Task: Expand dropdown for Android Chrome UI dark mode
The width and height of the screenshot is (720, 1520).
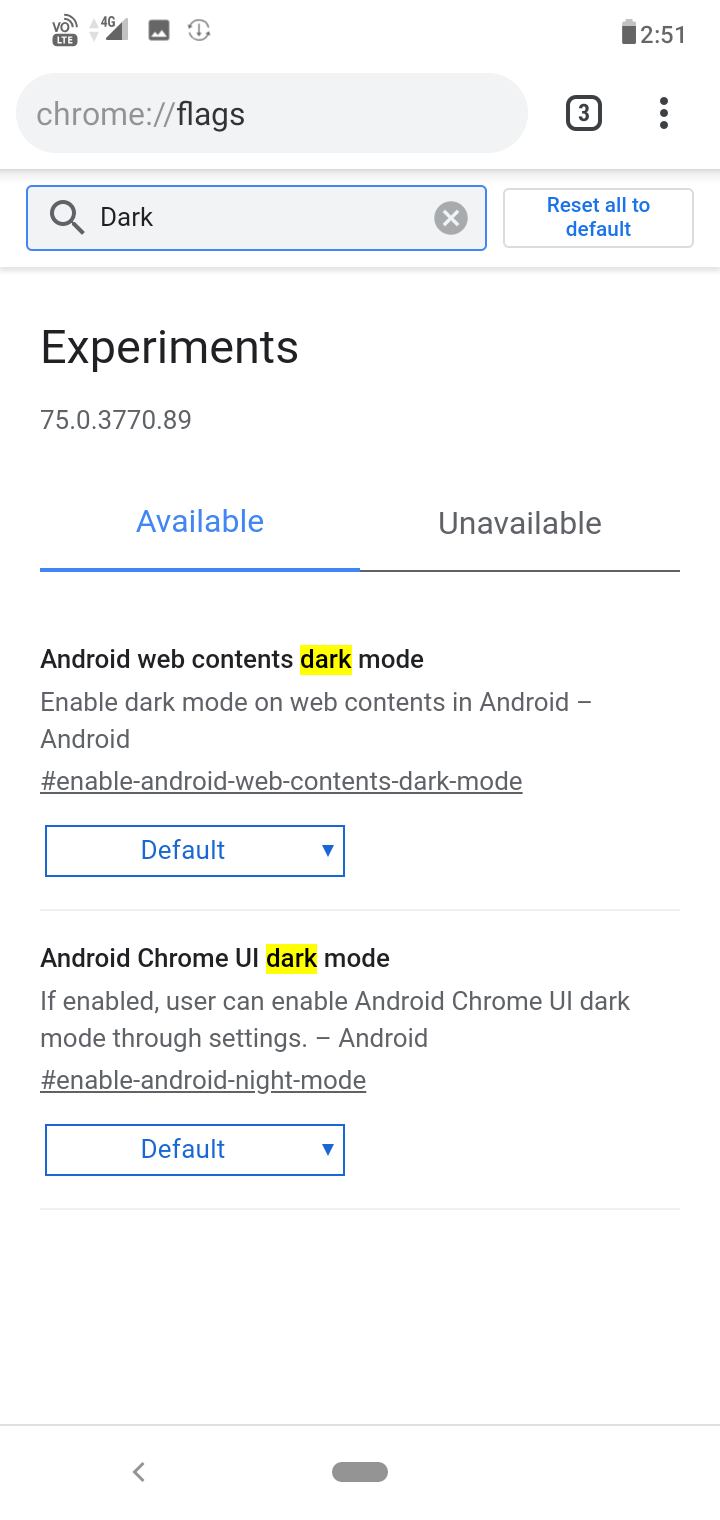Action: point(195,1150)
